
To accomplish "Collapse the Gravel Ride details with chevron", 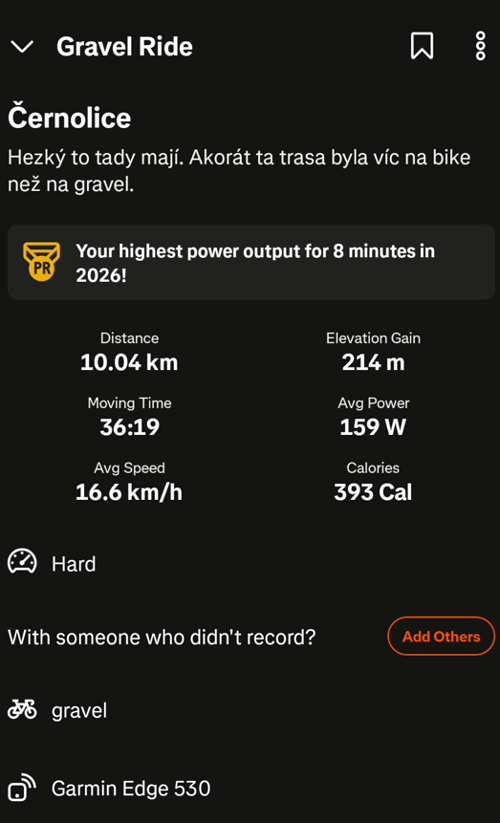I will click(22, 47).
